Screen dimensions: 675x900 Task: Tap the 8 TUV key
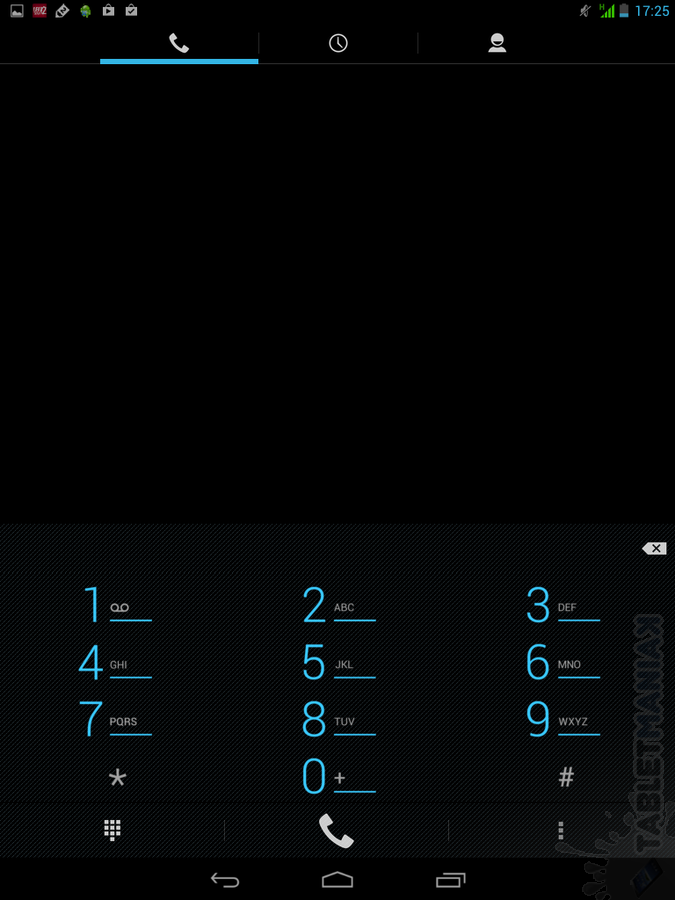337,719
